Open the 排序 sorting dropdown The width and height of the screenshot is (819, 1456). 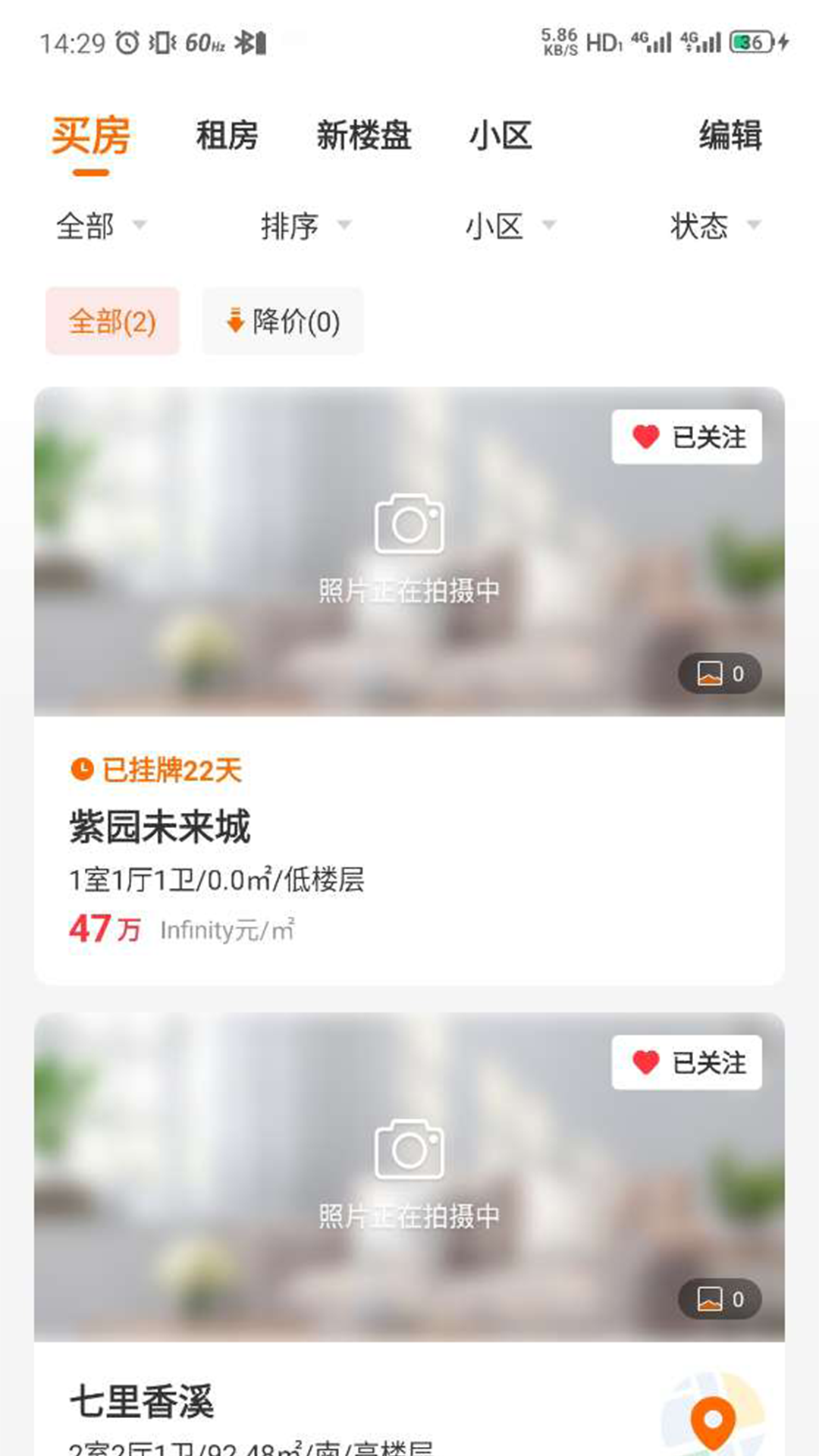coord(305,226)
